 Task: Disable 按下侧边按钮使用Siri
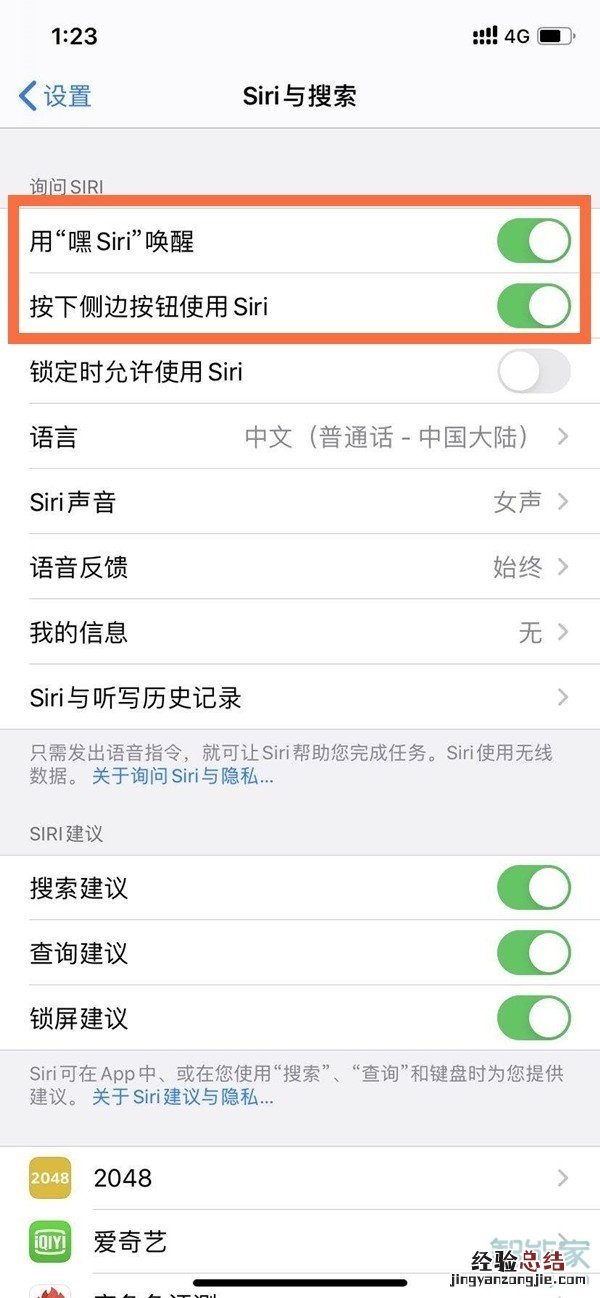pyautogui.click(x=533, y=306)
